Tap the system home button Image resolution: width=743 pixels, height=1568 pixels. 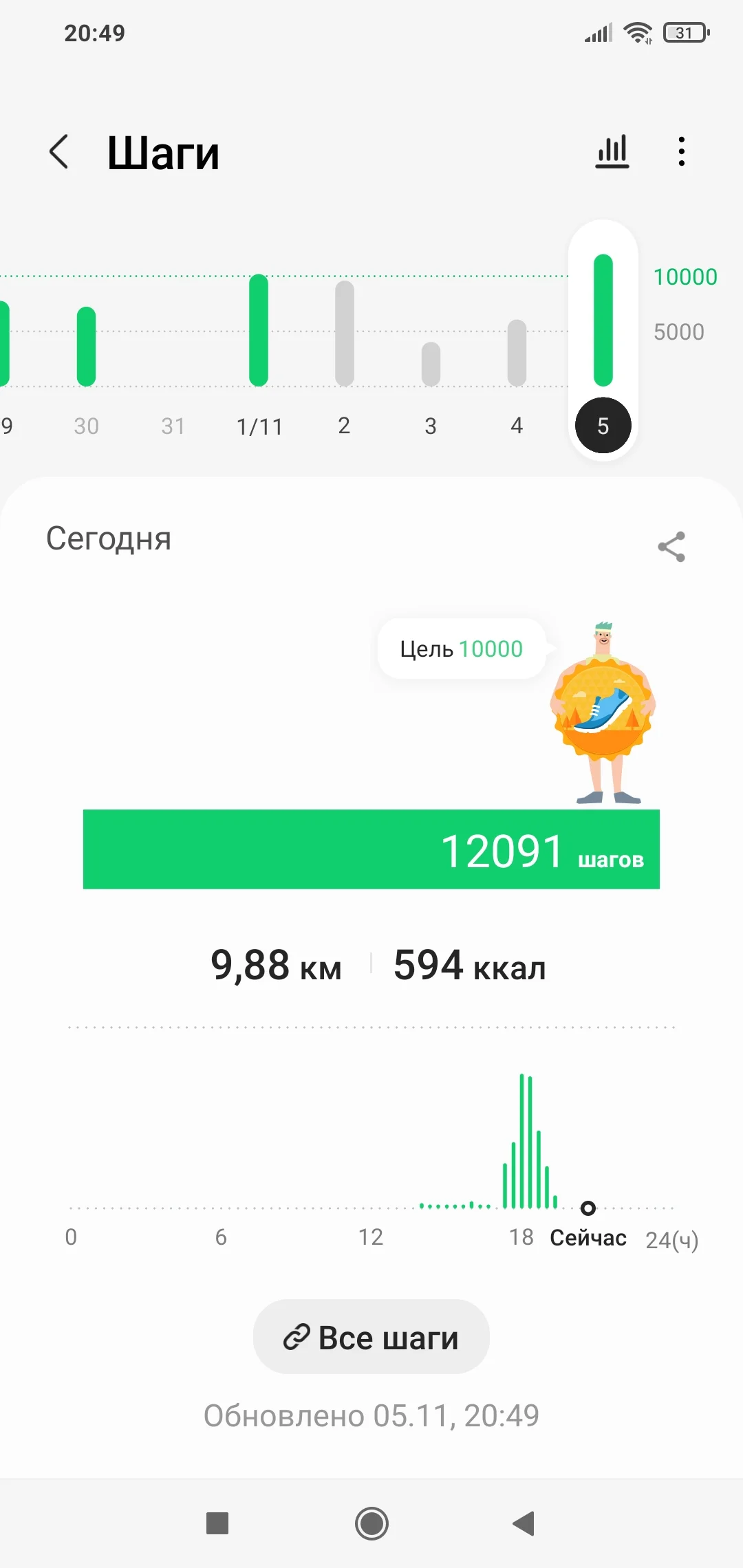point(371,1523)
